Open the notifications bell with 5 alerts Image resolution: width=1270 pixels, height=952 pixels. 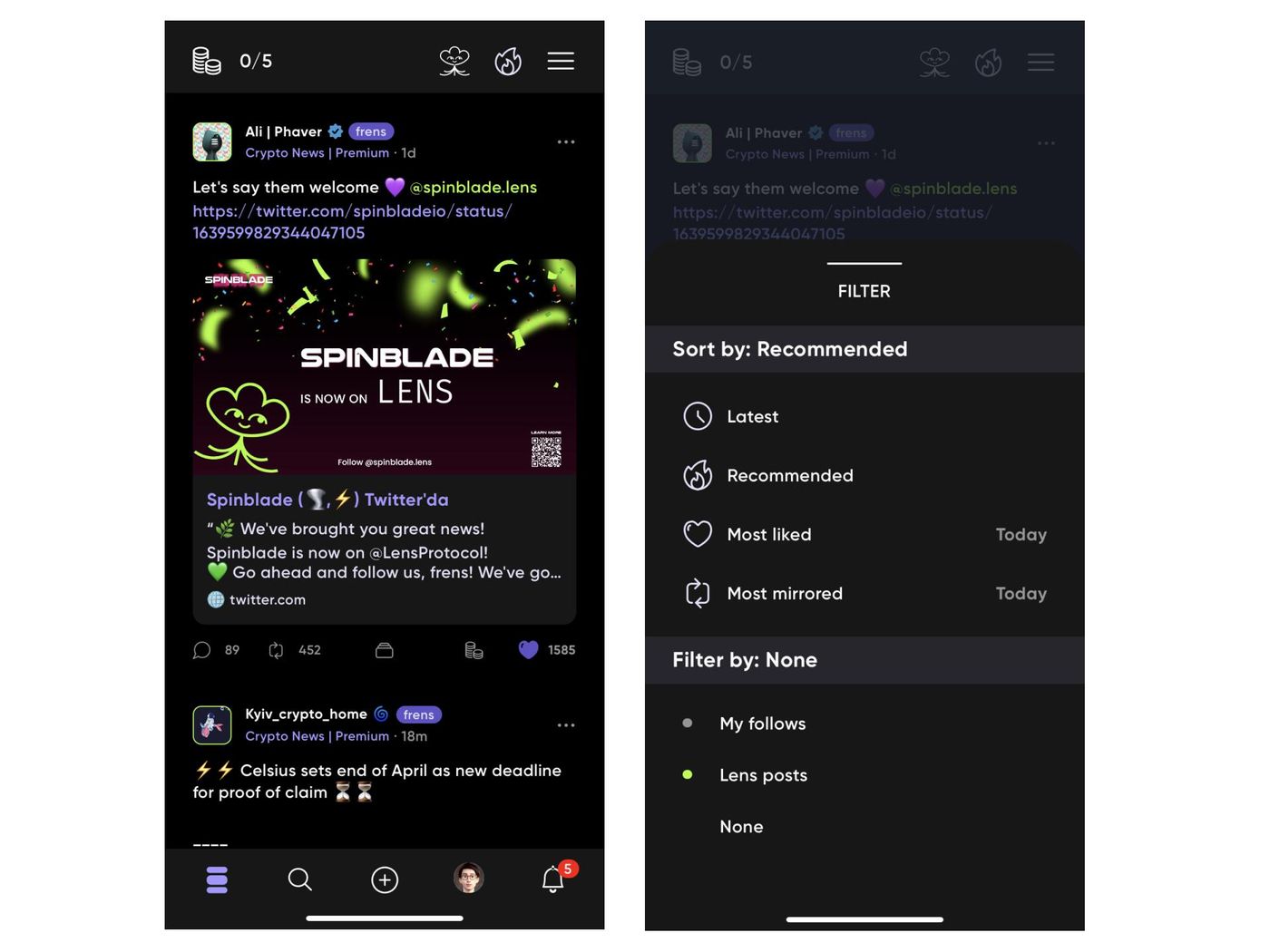click(x=553, y=879)
